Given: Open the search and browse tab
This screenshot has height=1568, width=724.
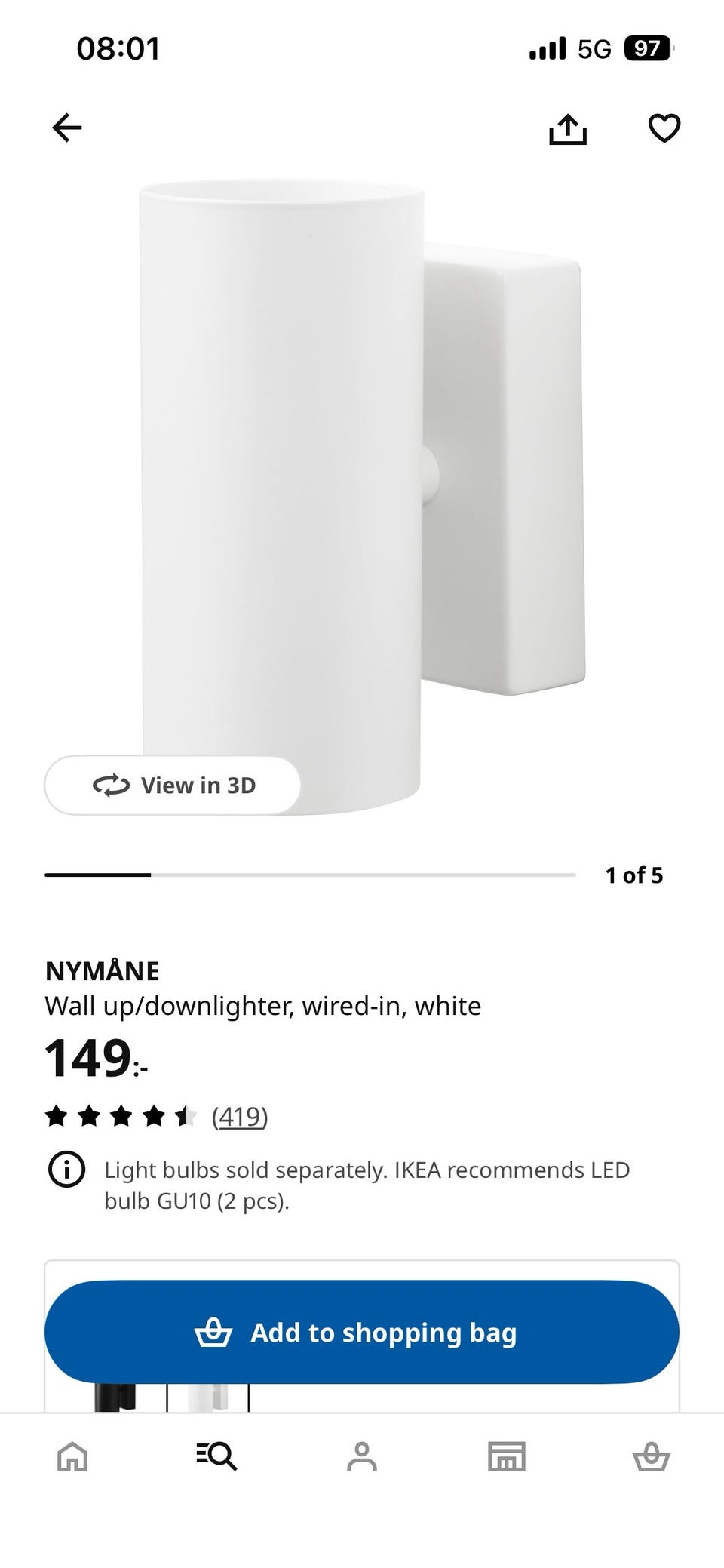Looking at the screenshot, I should 216,1456.
